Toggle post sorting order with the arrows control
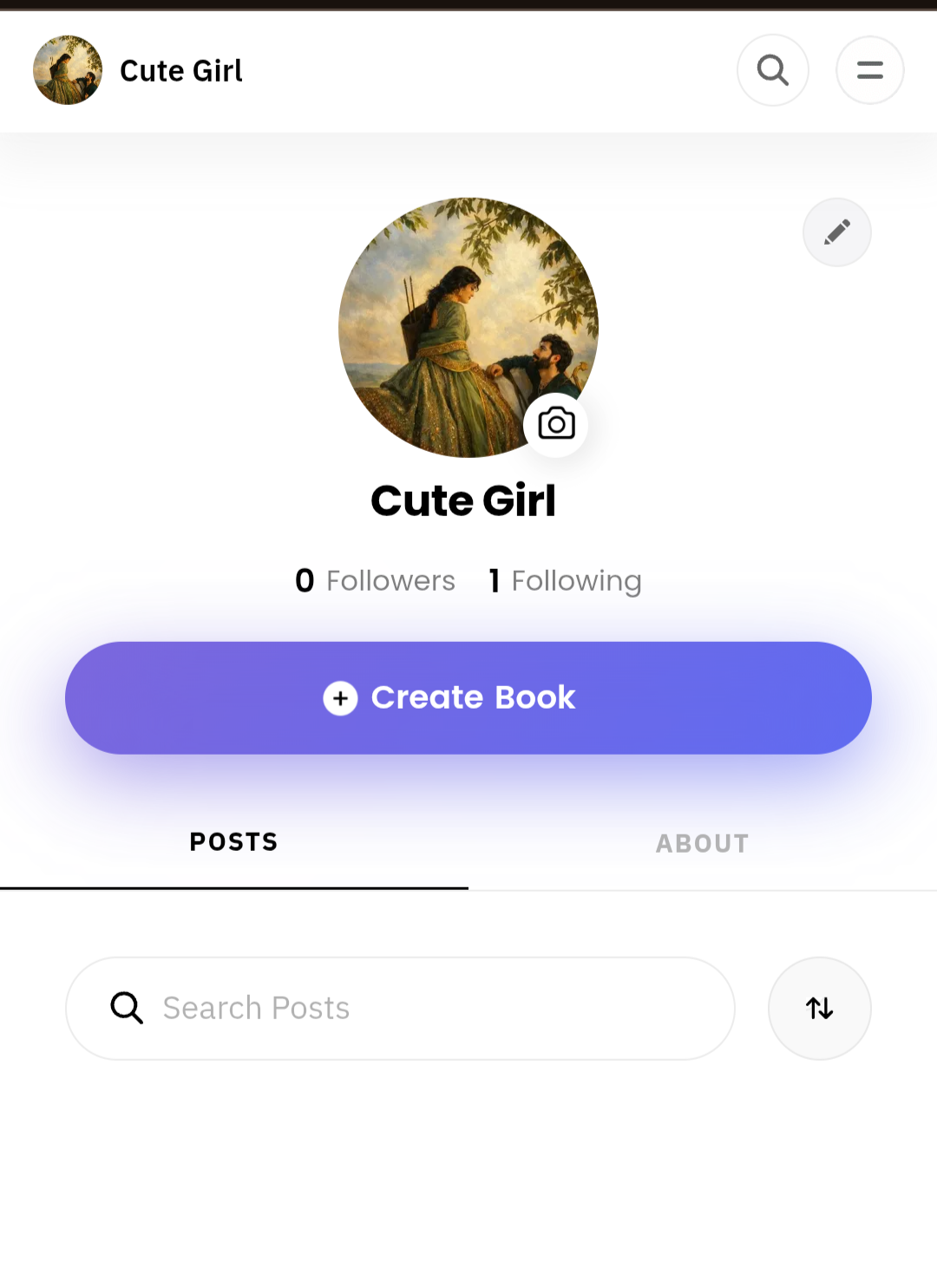Screen dimensions: 937x1288 tap(819, 1008)
